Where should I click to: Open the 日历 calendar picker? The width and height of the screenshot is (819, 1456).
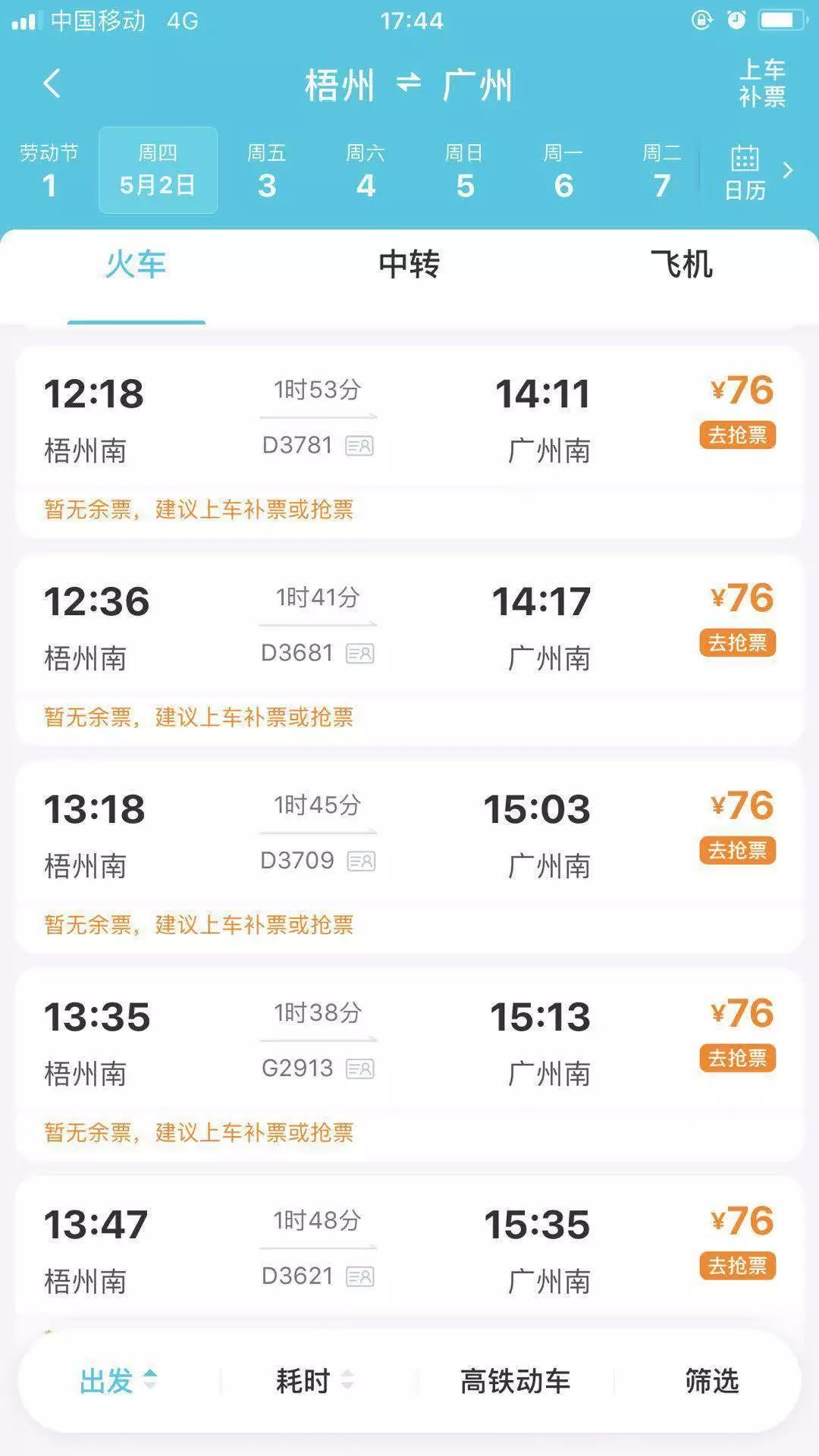click(x=745, y=172)
